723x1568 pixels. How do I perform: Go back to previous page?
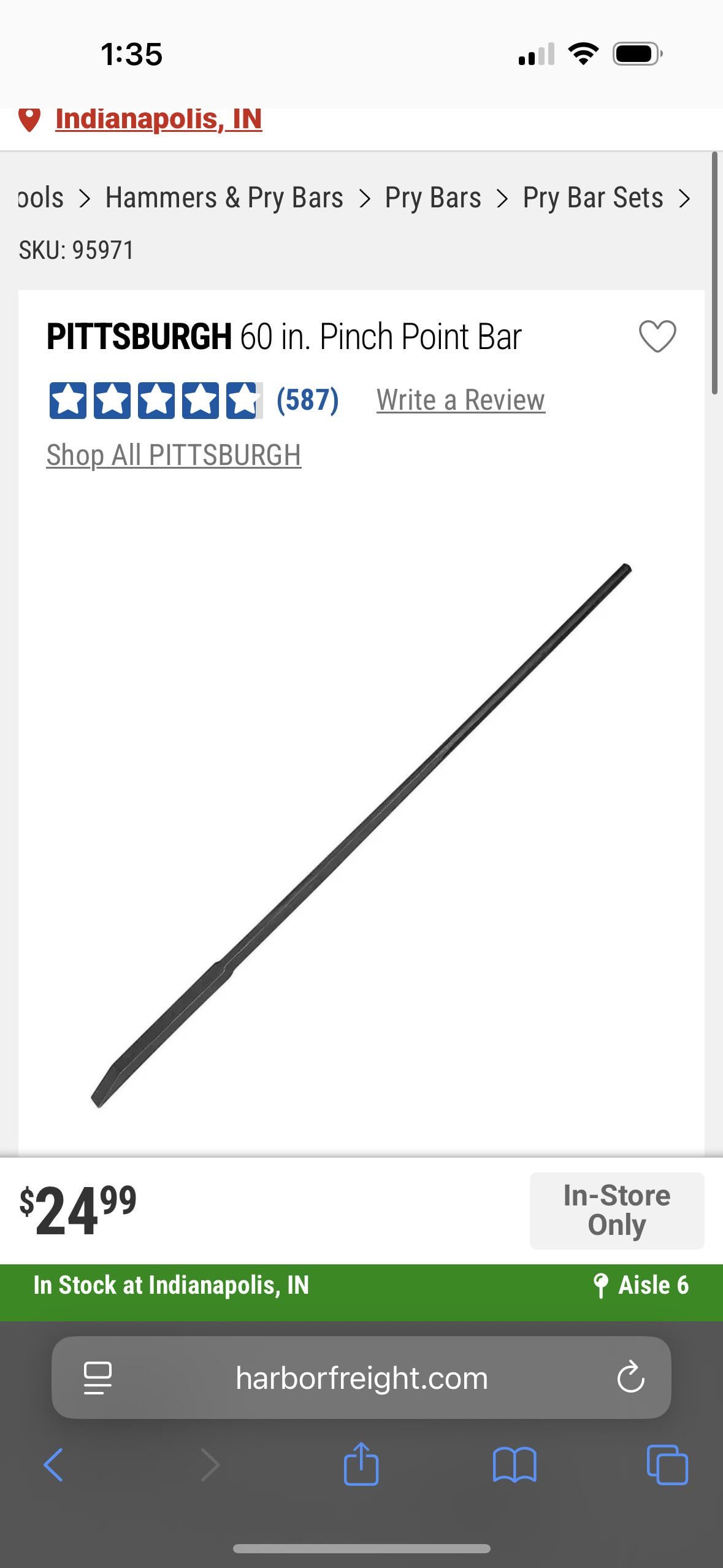click(x=53, y=1465)
